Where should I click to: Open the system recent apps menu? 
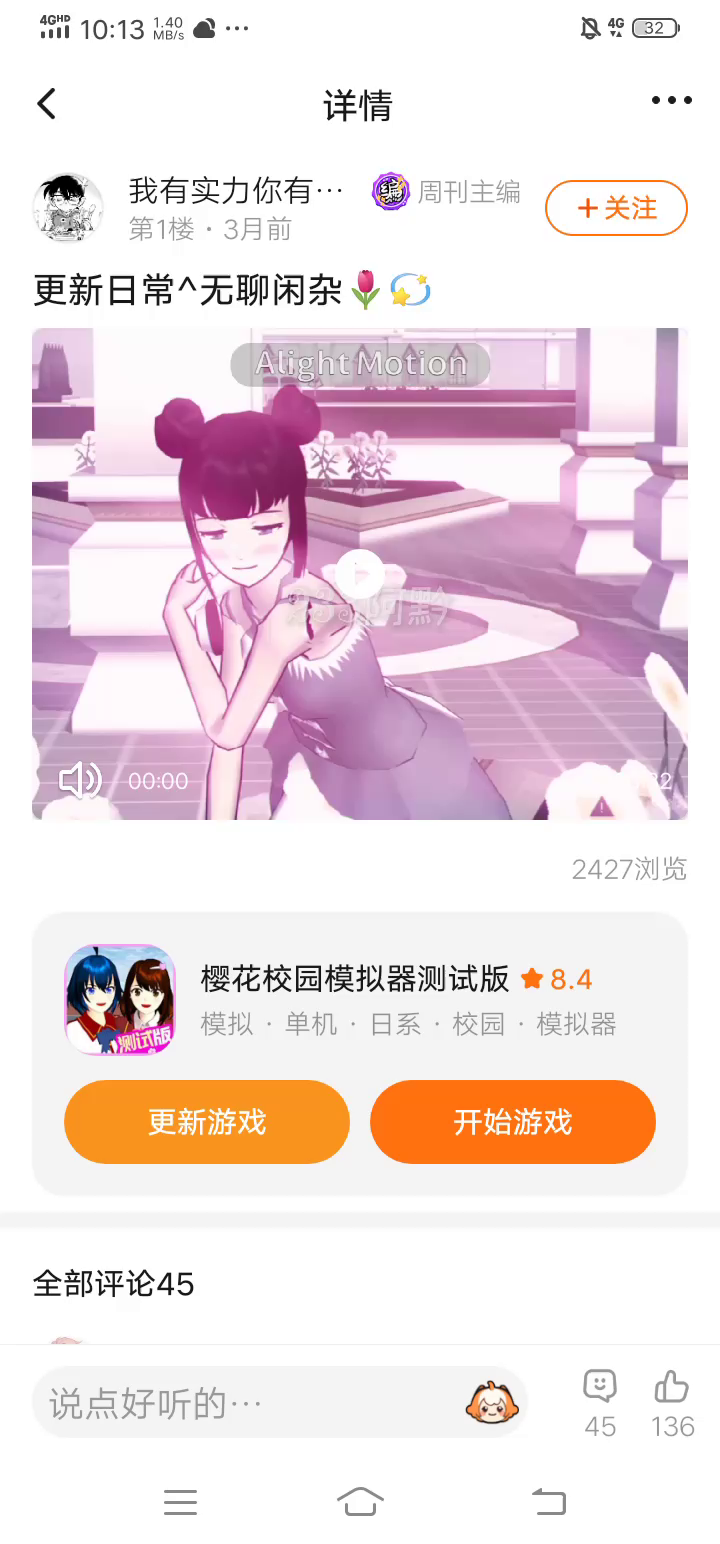click(x=180, y=1502)
